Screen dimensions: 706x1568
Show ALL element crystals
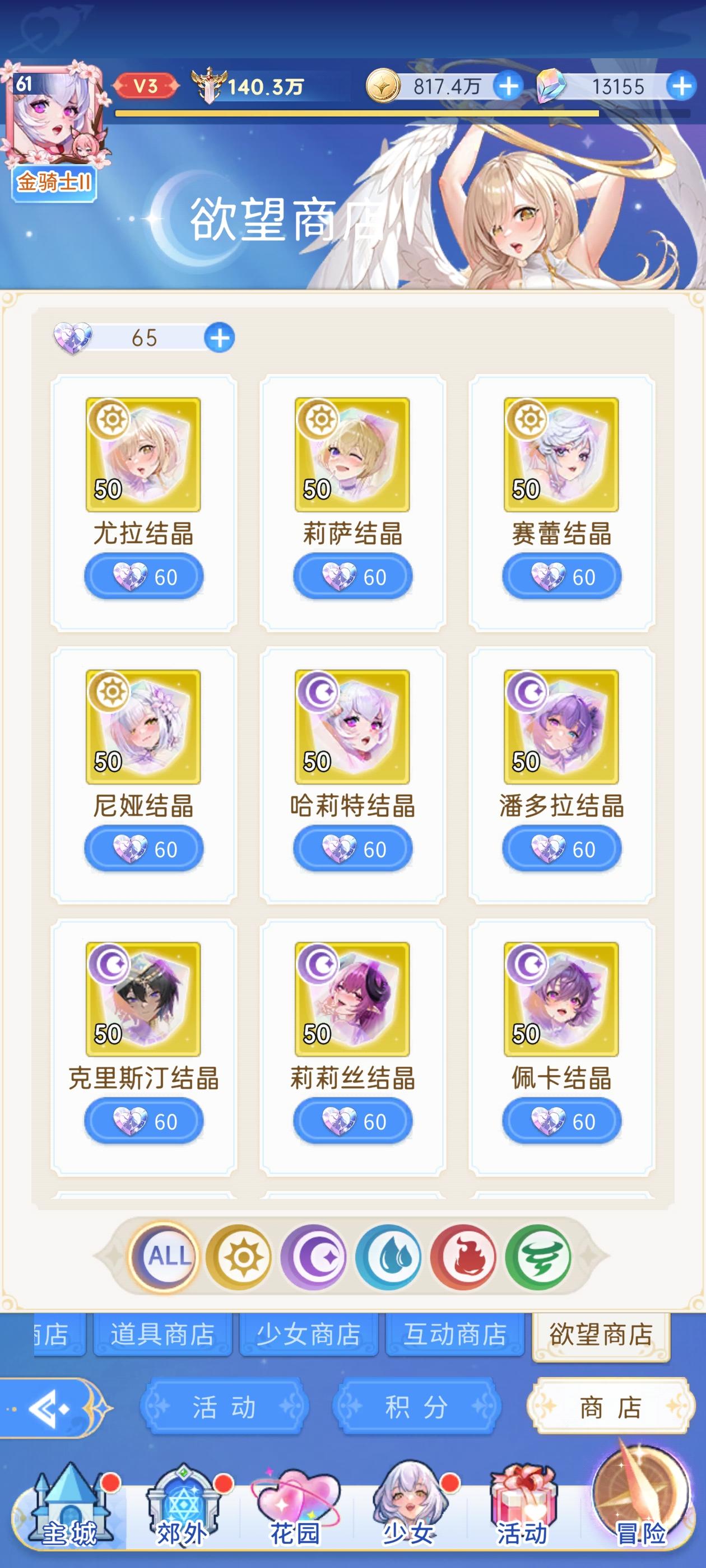tap(165, 1256)
